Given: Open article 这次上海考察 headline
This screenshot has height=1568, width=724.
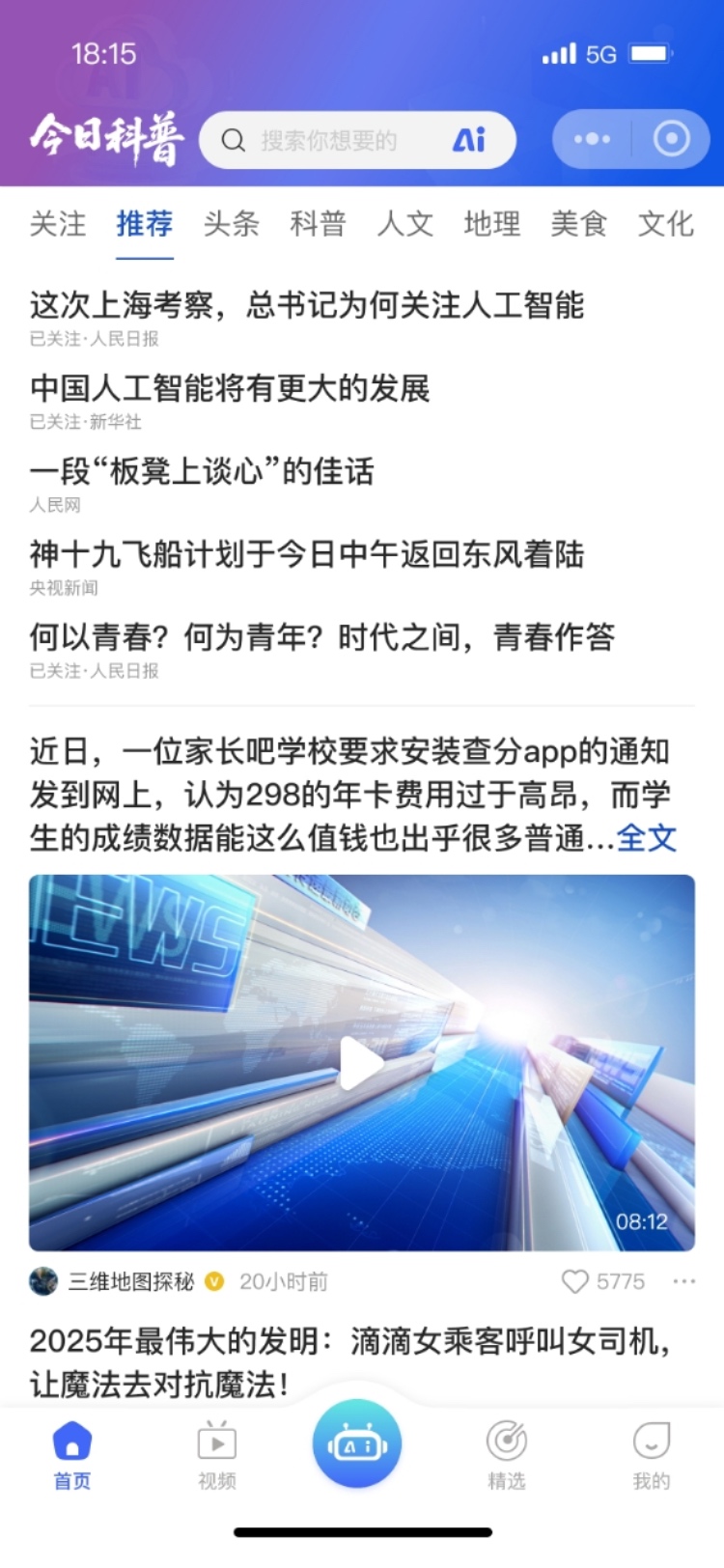Looking at the screenshot, I should (x=307, y=306).
